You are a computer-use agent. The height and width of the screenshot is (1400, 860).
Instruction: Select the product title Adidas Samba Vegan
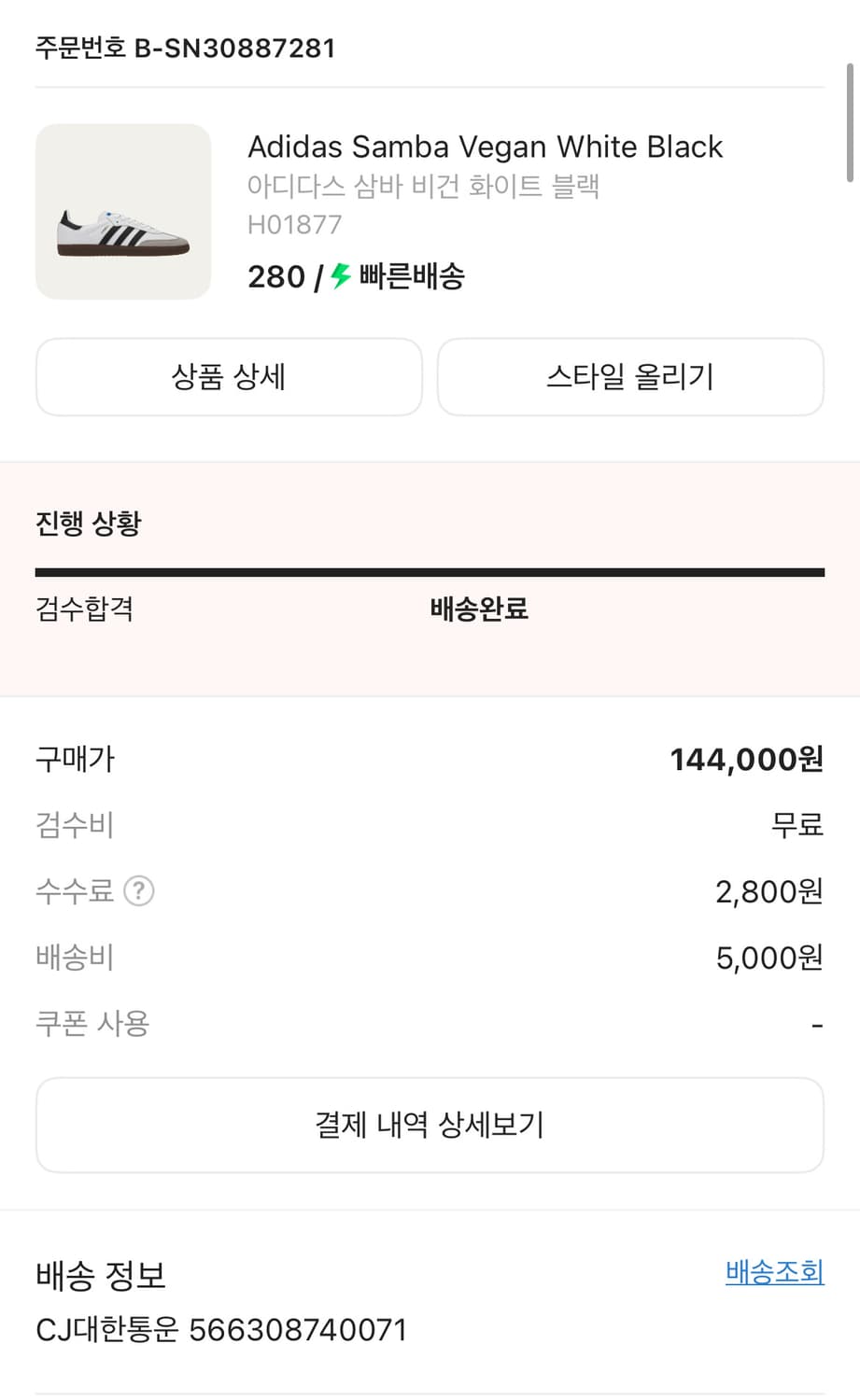(x=485, y=147)
